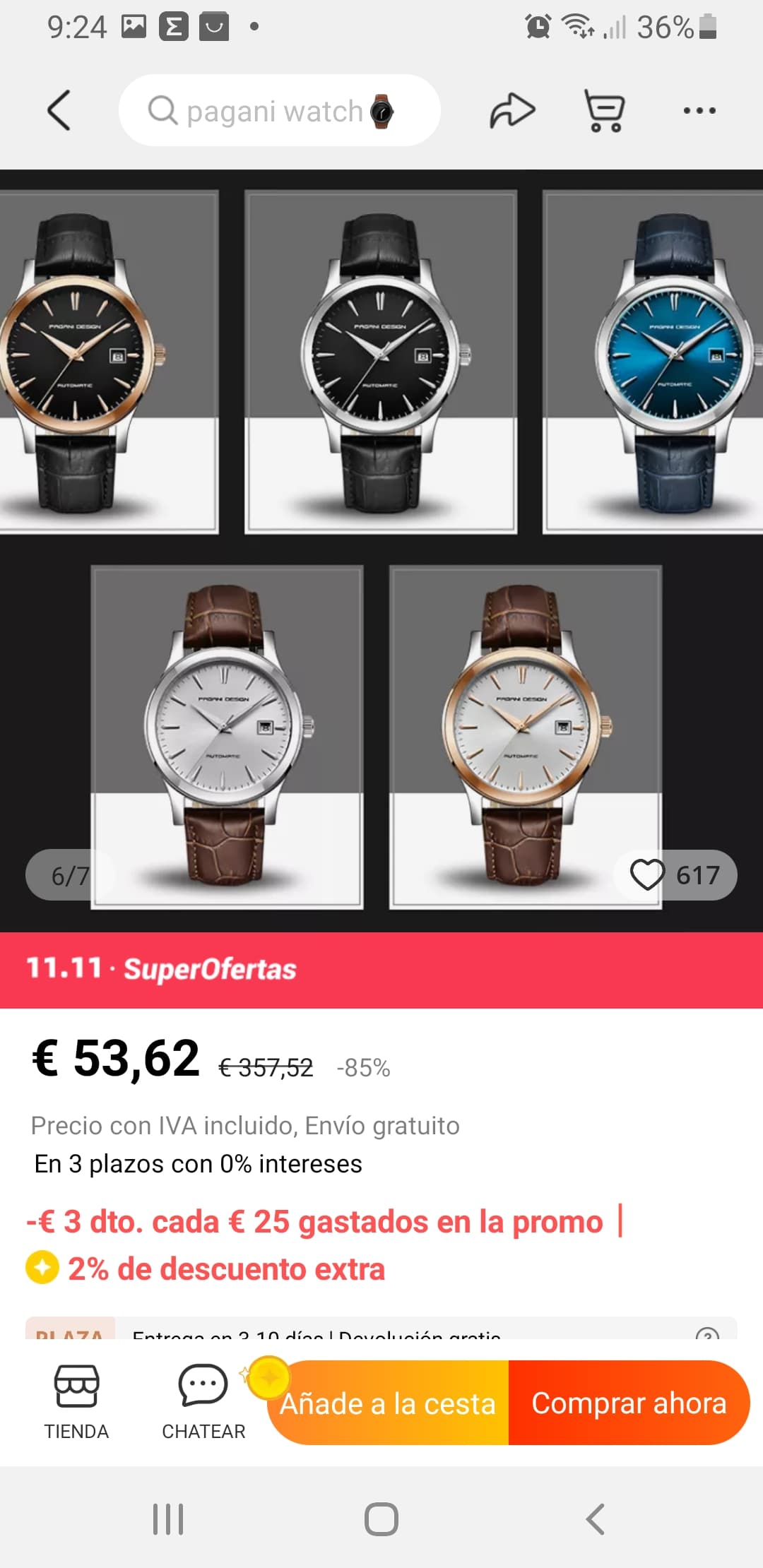This screenshot has height=1568, width=763.
Task: View the €3 off per €25 promo
Action: pos(314,1221)
